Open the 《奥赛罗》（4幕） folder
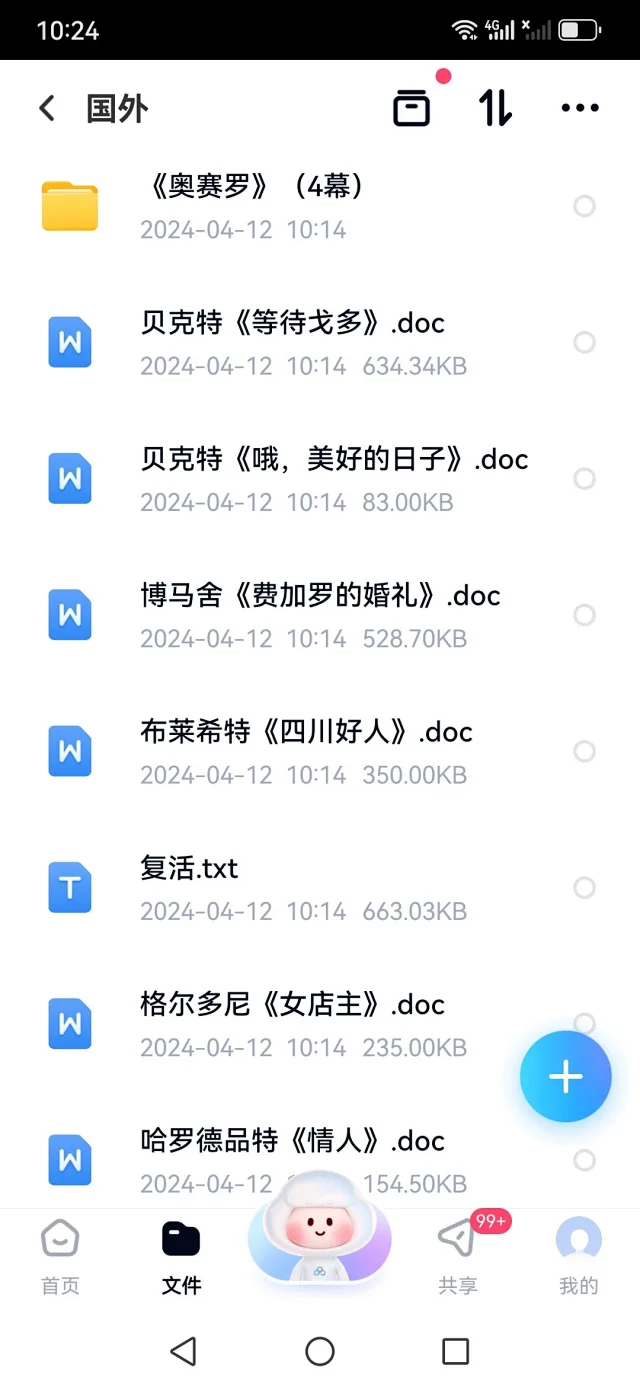The height and width of the screenshot is (1387, 640). pyautogui.click(x=320, y=206)
